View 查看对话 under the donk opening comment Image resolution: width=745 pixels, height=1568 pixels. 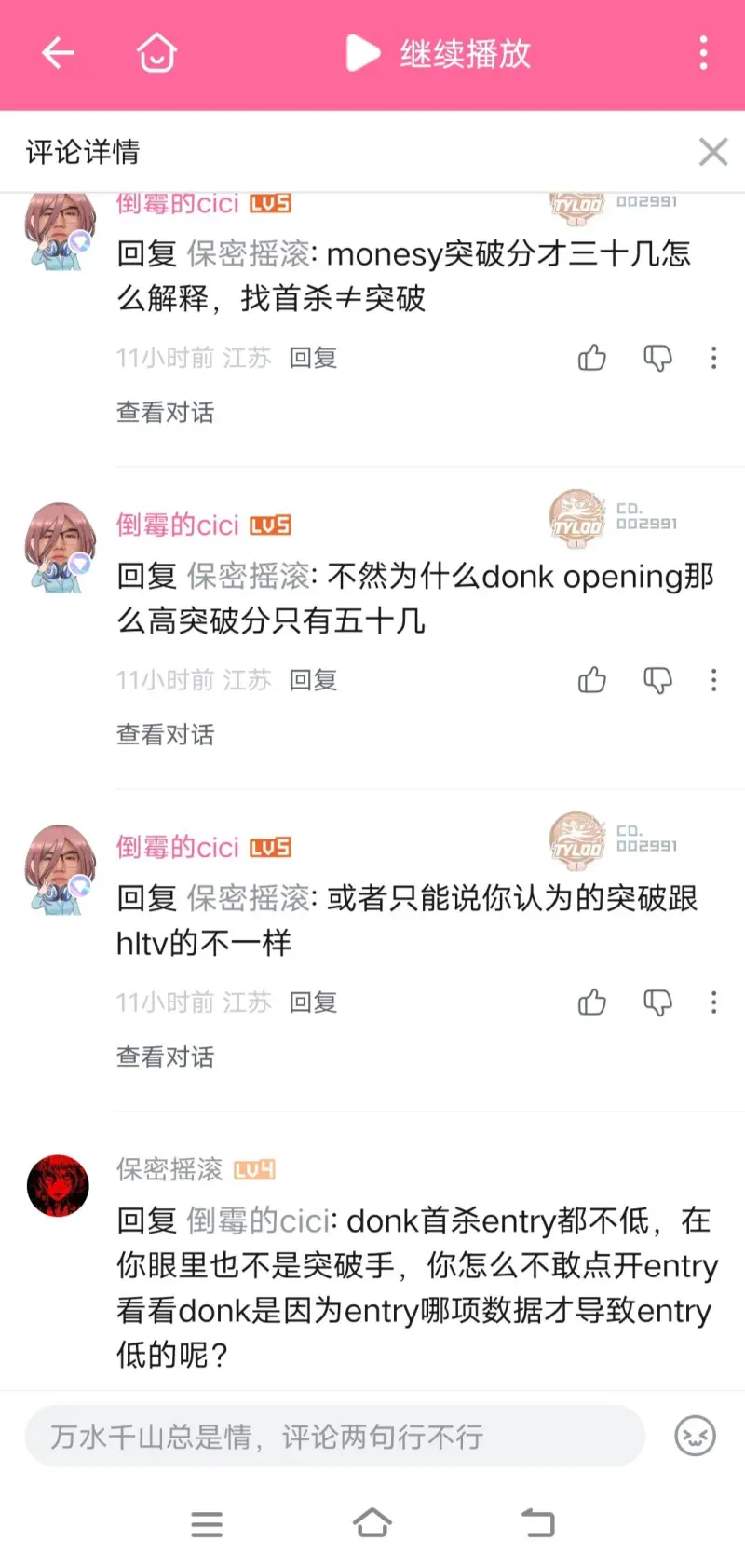coord(165,734)
